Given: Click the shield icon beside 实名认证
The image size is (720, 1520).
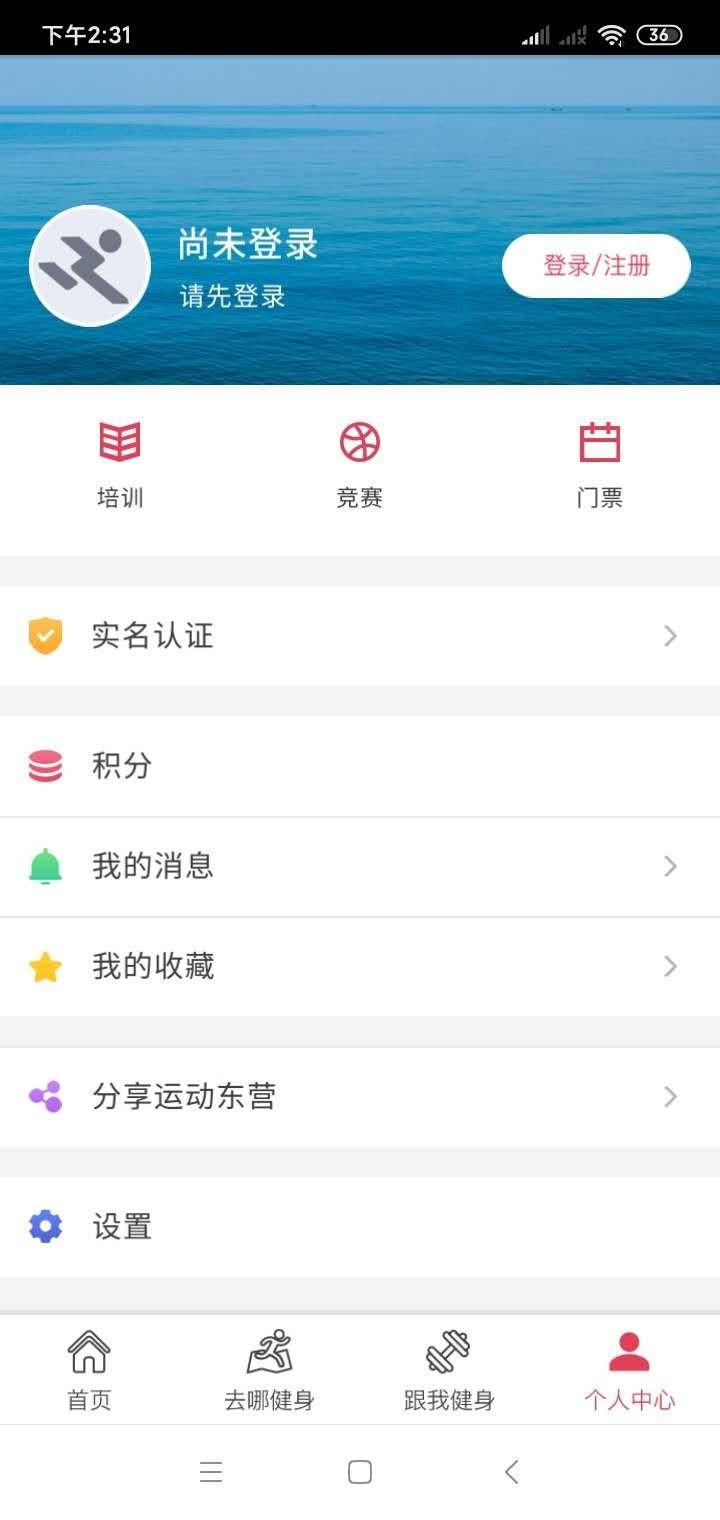Looking at the screenshot, I should [x=44, y=635].
